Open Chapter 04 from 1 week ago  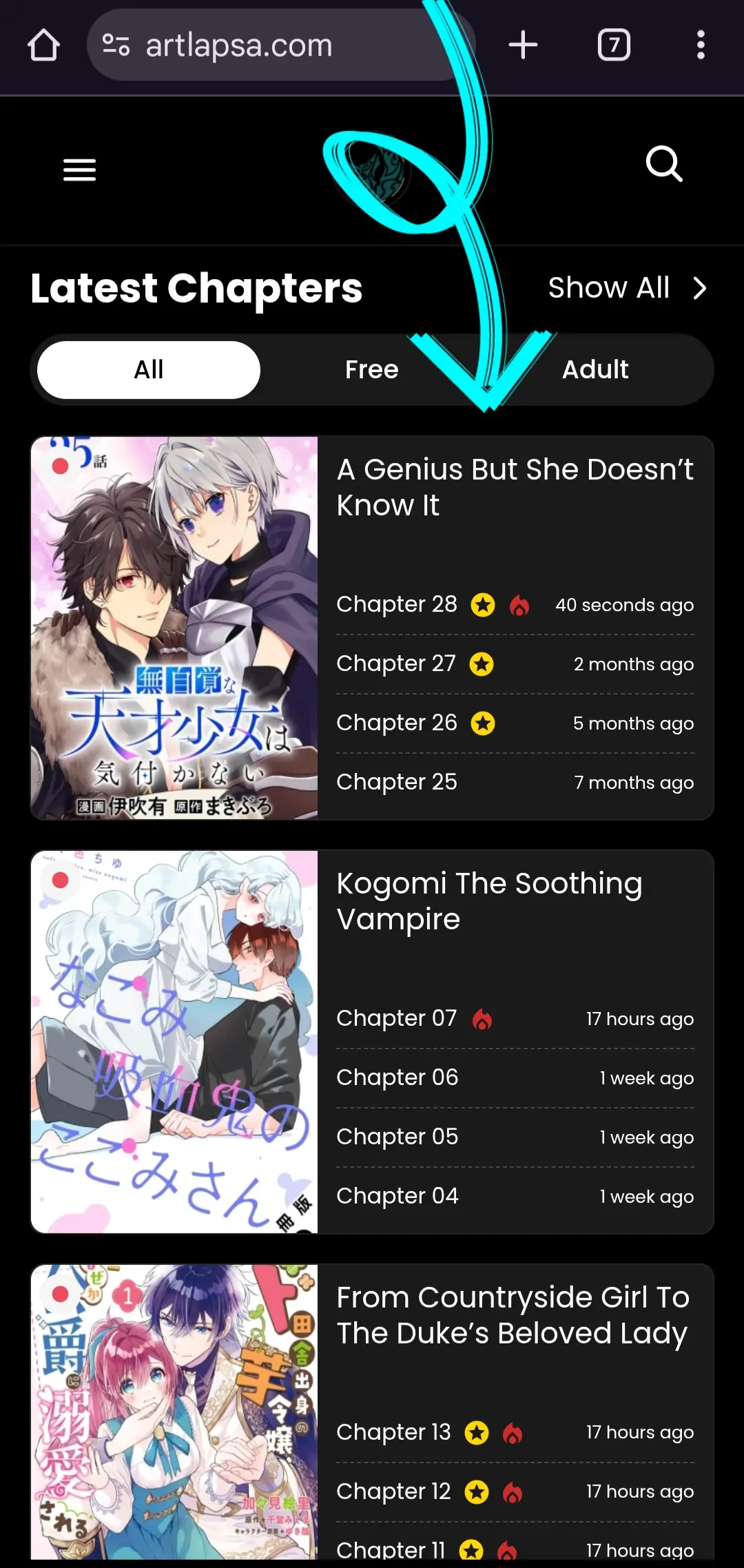click(x=397, y=1196)
